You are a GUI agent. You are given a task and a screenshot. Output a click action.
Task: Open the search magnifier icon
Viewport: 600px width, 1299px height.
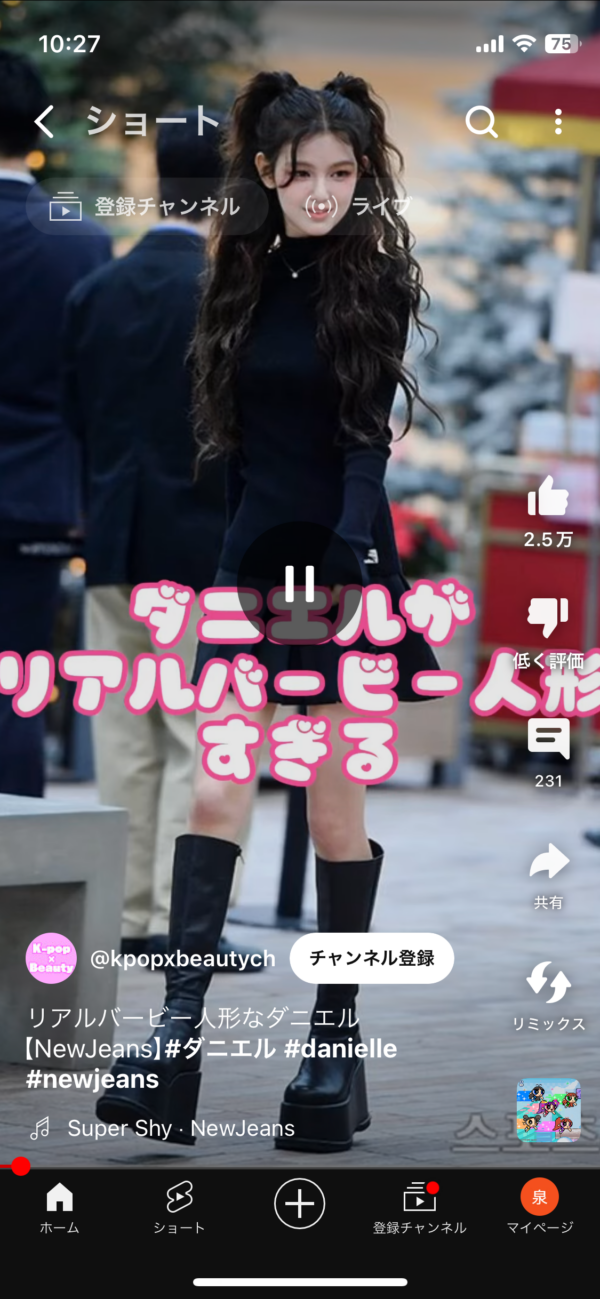click(x=481, y=122)
